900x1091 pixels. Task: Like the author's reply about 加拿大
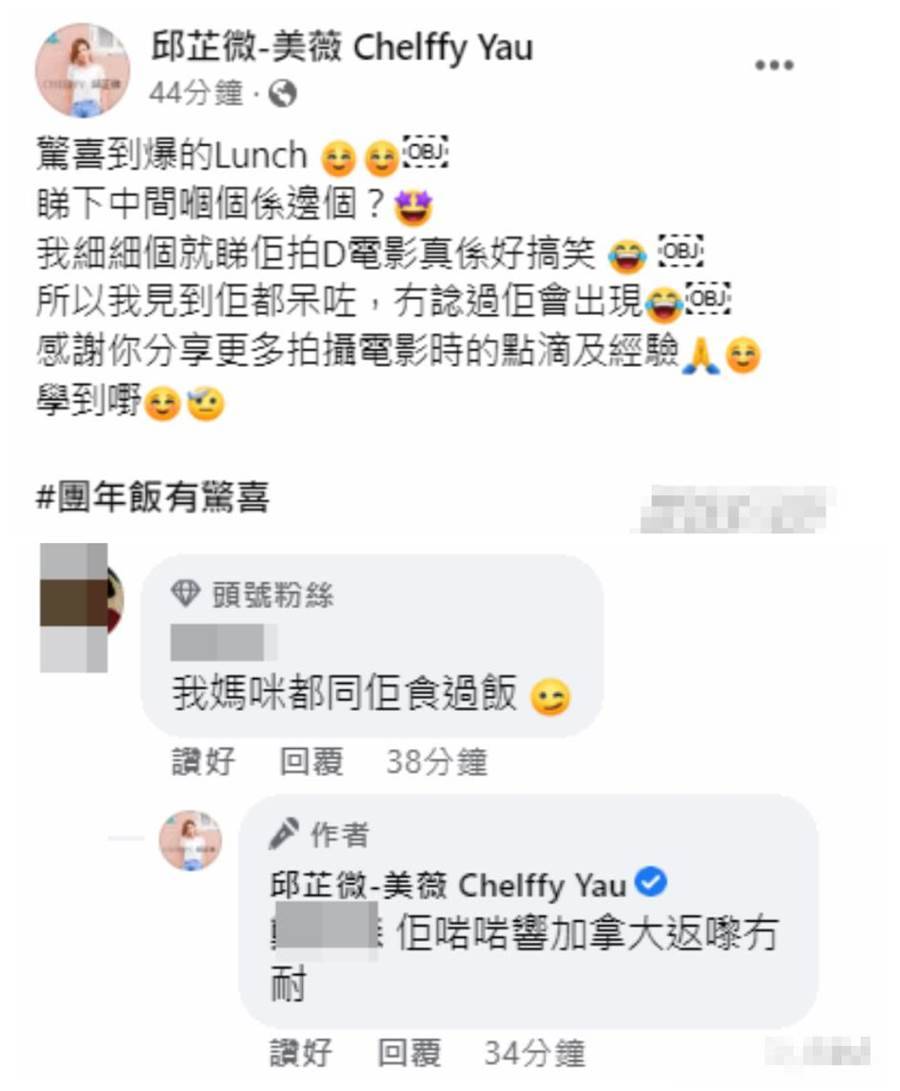coord(300,1053)
